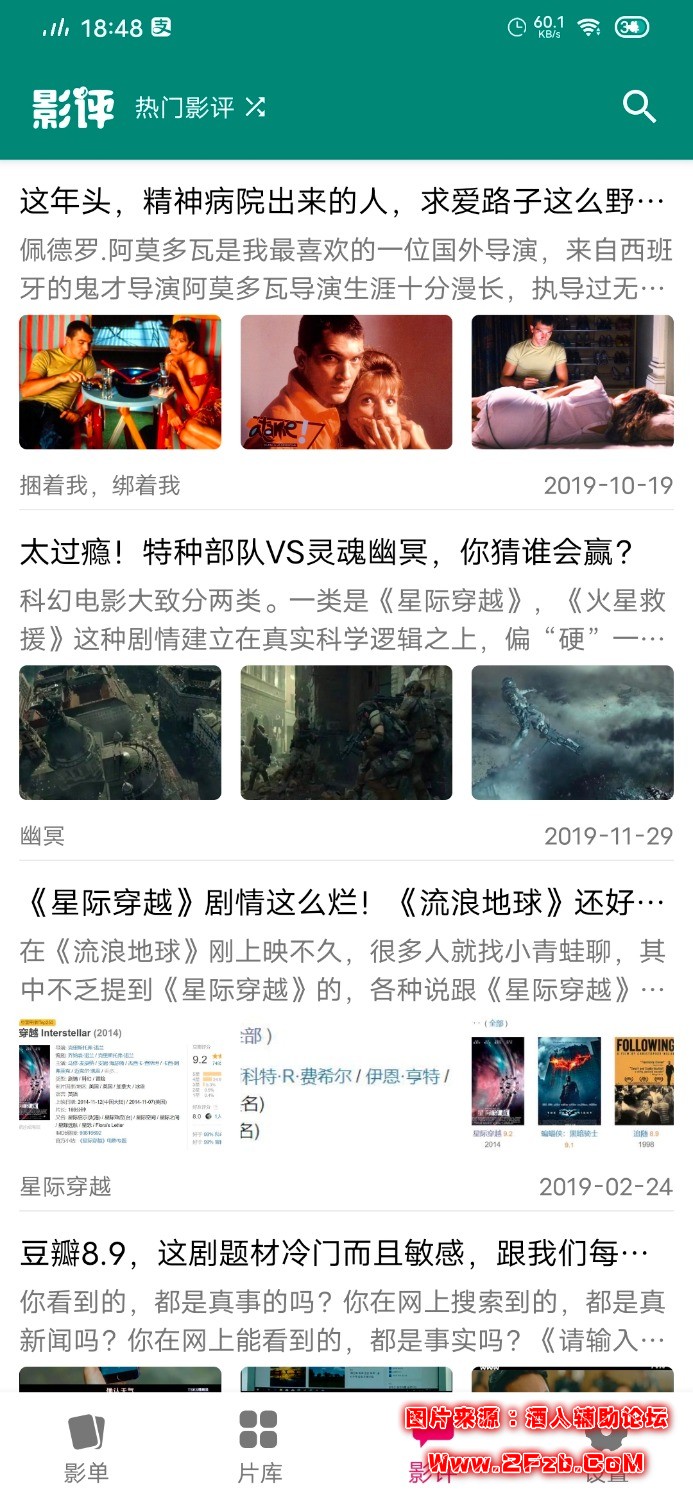
Task: Tap the 热门影评 shuffle selector
Action: click(x=200, y=107)
